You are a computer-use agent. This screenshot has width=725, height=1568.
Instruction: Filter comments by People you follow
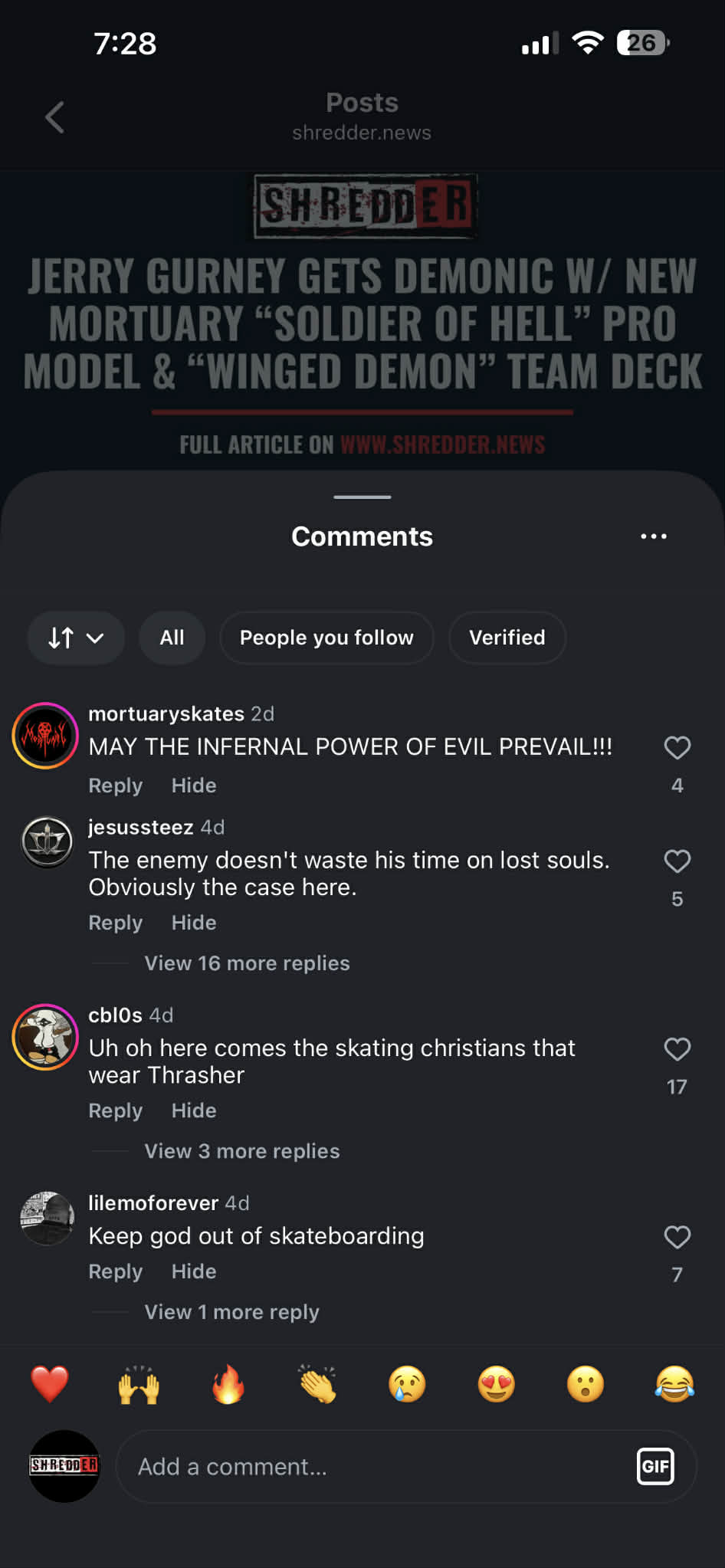326,638
